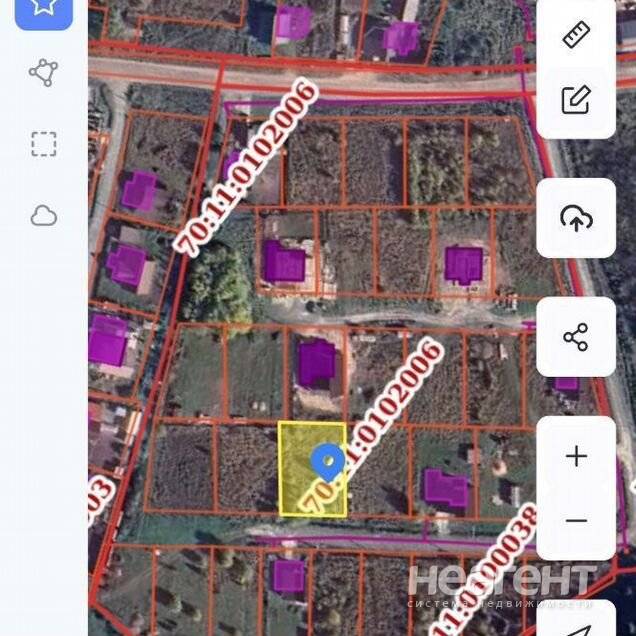Tap the edit pencil button
Viewport: 636px width, 636px height.
point(576,99)
